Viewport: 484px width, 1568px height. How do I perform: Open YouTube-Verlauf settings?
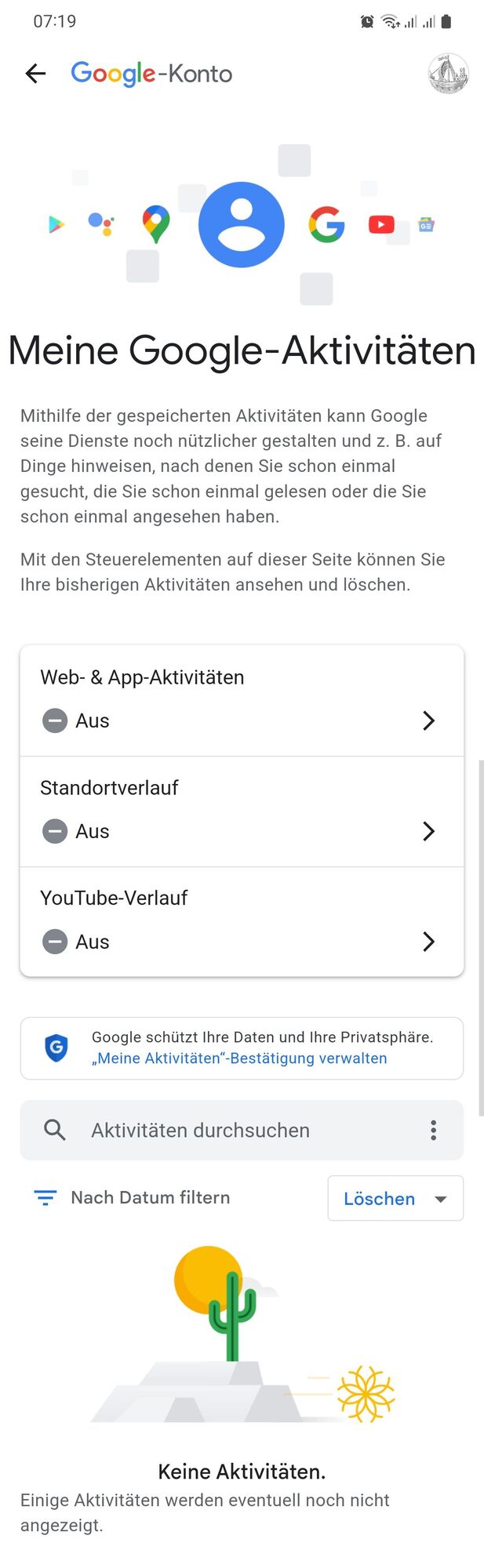242,922
